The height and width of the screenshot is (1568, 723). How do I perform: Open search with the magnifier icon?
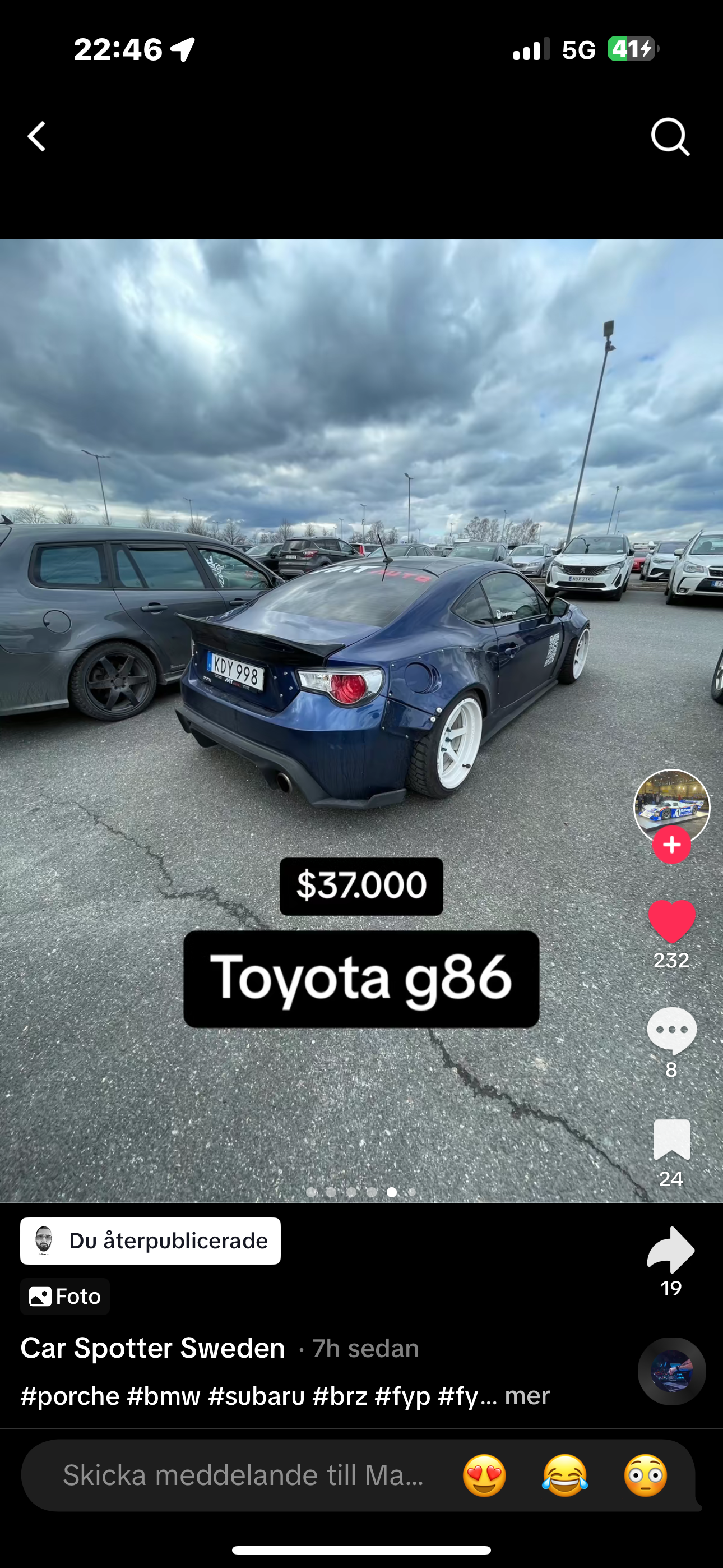pyautogui.click(x=670, y=137)
